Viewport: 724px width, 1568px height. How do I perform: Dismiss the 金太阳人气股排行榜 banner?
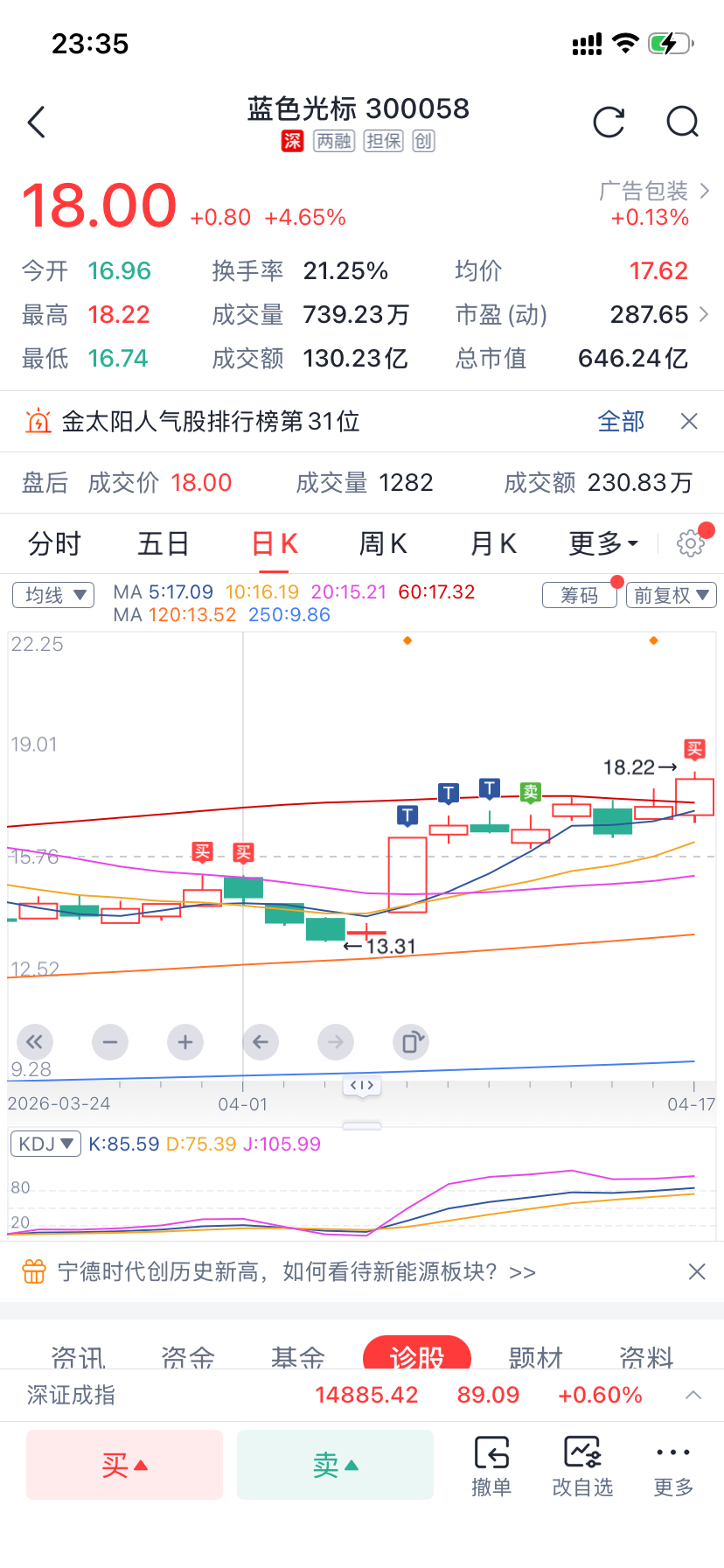click(689, 422)
